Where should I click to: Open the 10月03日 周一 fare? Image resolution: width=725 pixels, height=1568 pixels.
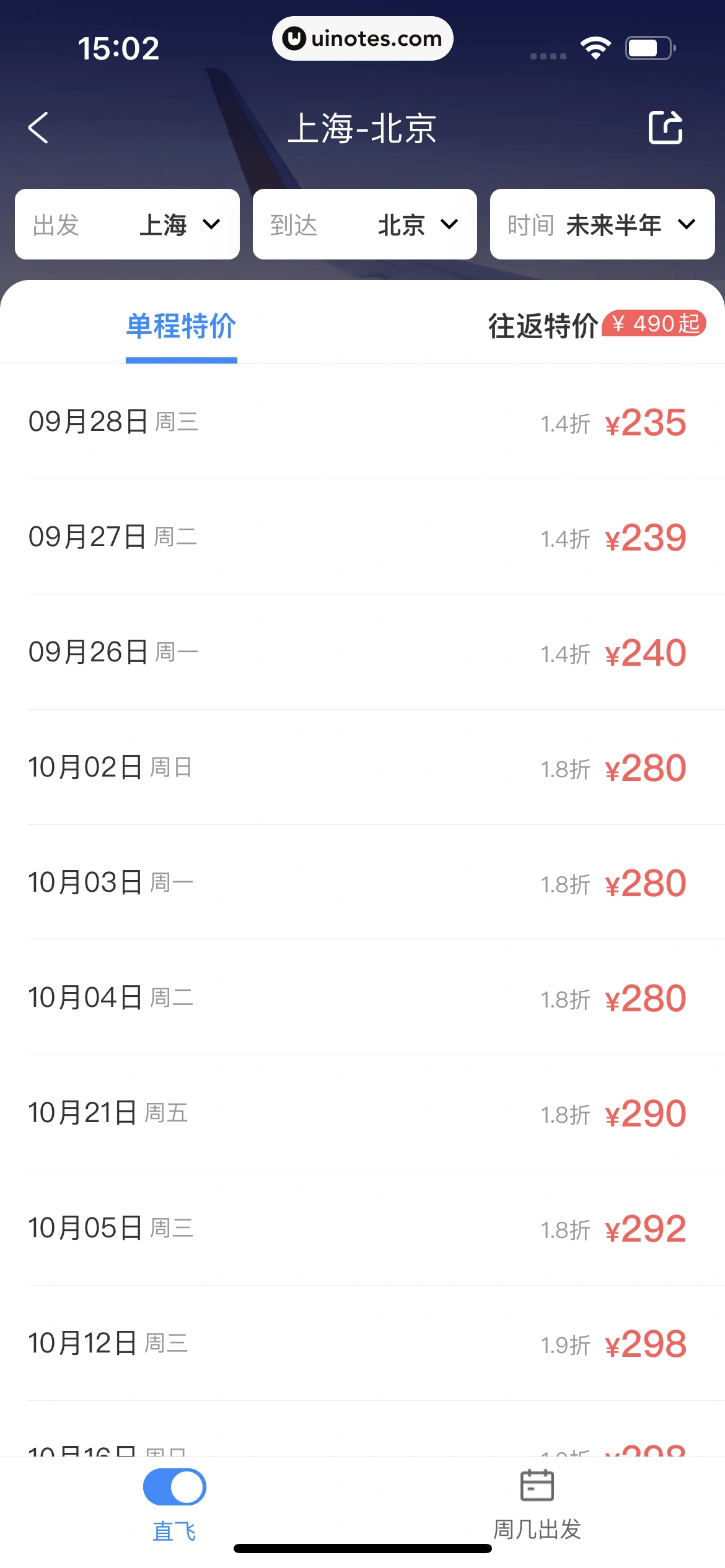coord(362,883)
